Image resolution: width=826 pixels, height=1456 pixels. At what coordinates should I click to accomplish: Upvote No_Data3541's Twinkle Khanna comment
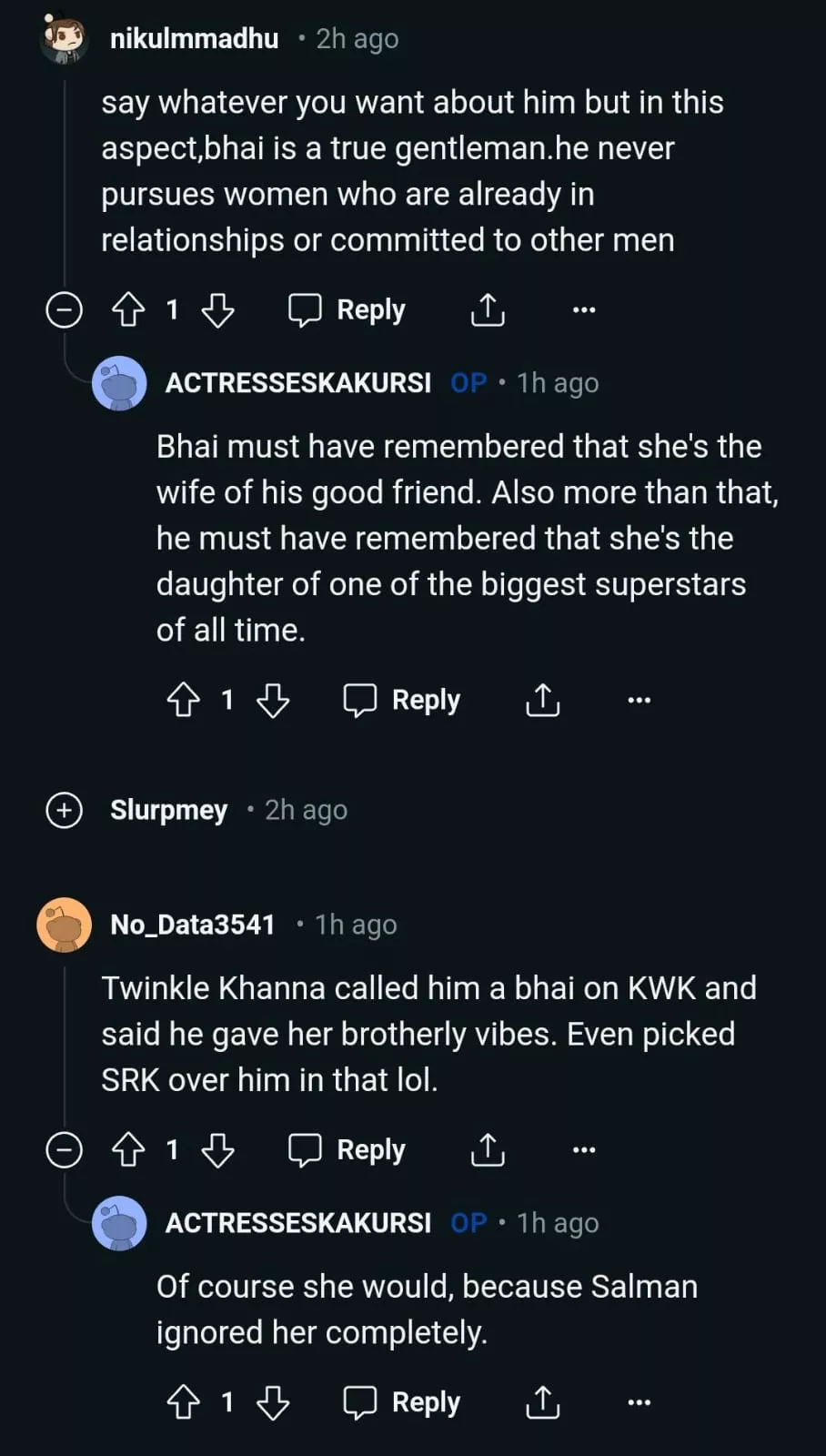(128, 1150)
